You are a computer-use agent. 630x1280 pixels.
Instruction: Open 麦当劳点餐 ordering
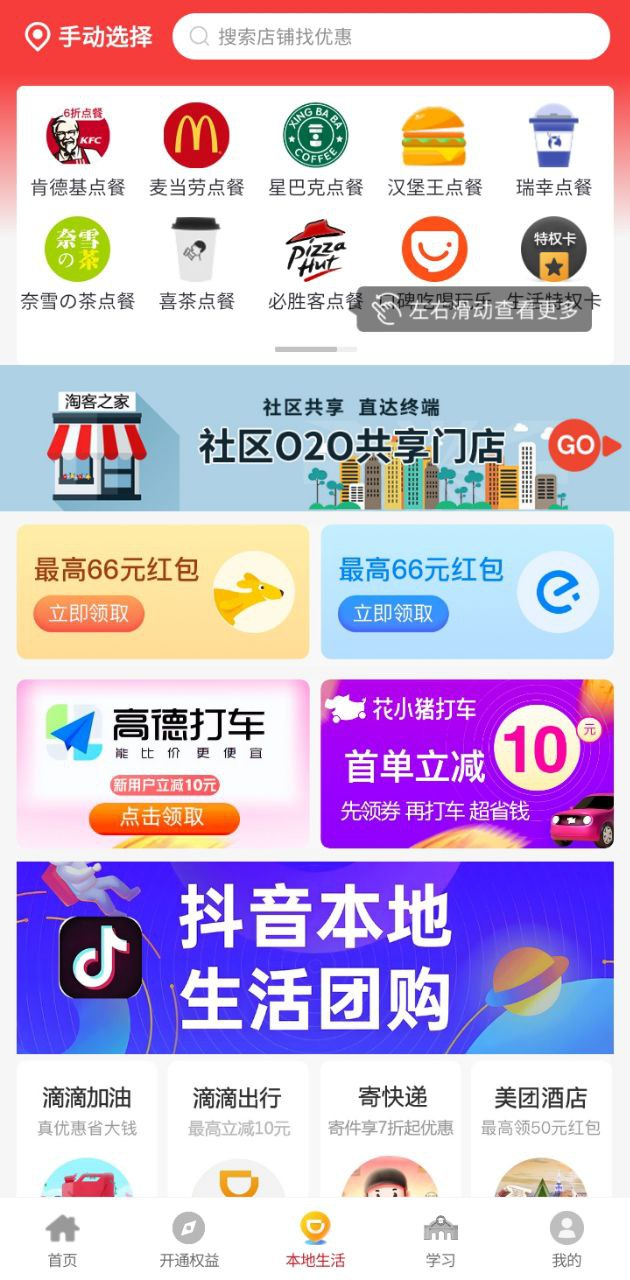pos(196,150)
